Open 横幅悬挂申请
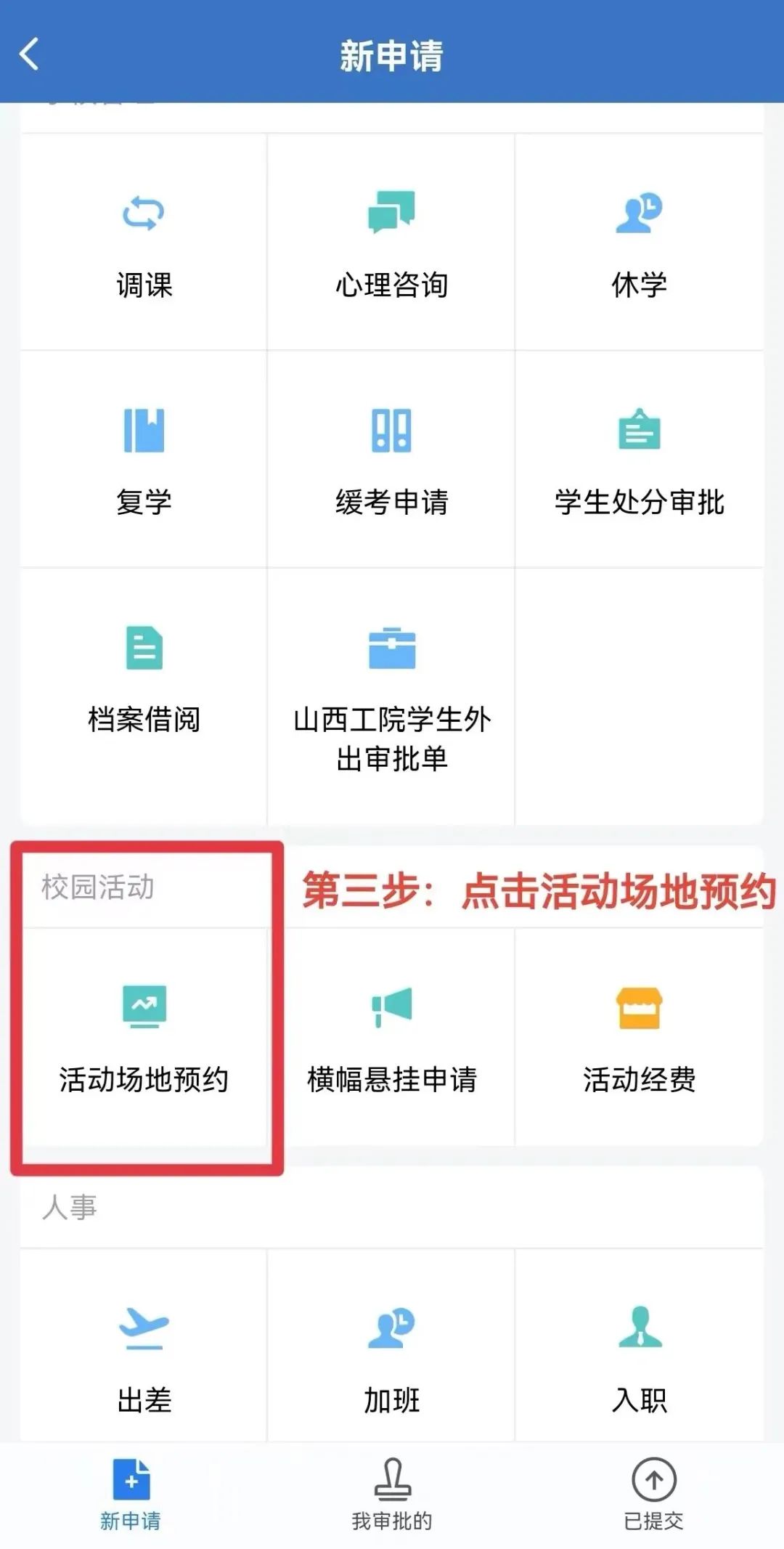Screen dimensions: 784x1549 (391, 1038)
